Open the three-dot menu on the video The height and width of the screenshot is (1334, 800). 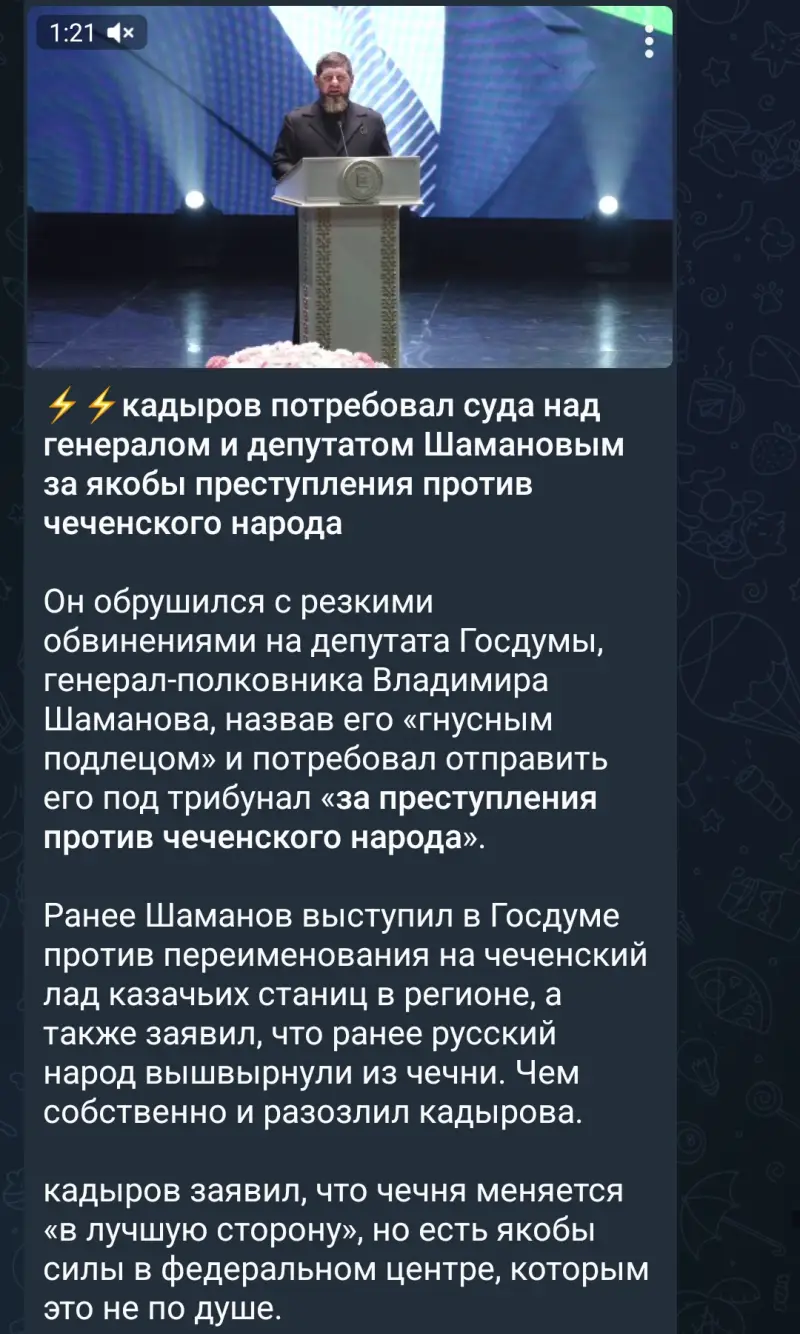pos(648,40)
